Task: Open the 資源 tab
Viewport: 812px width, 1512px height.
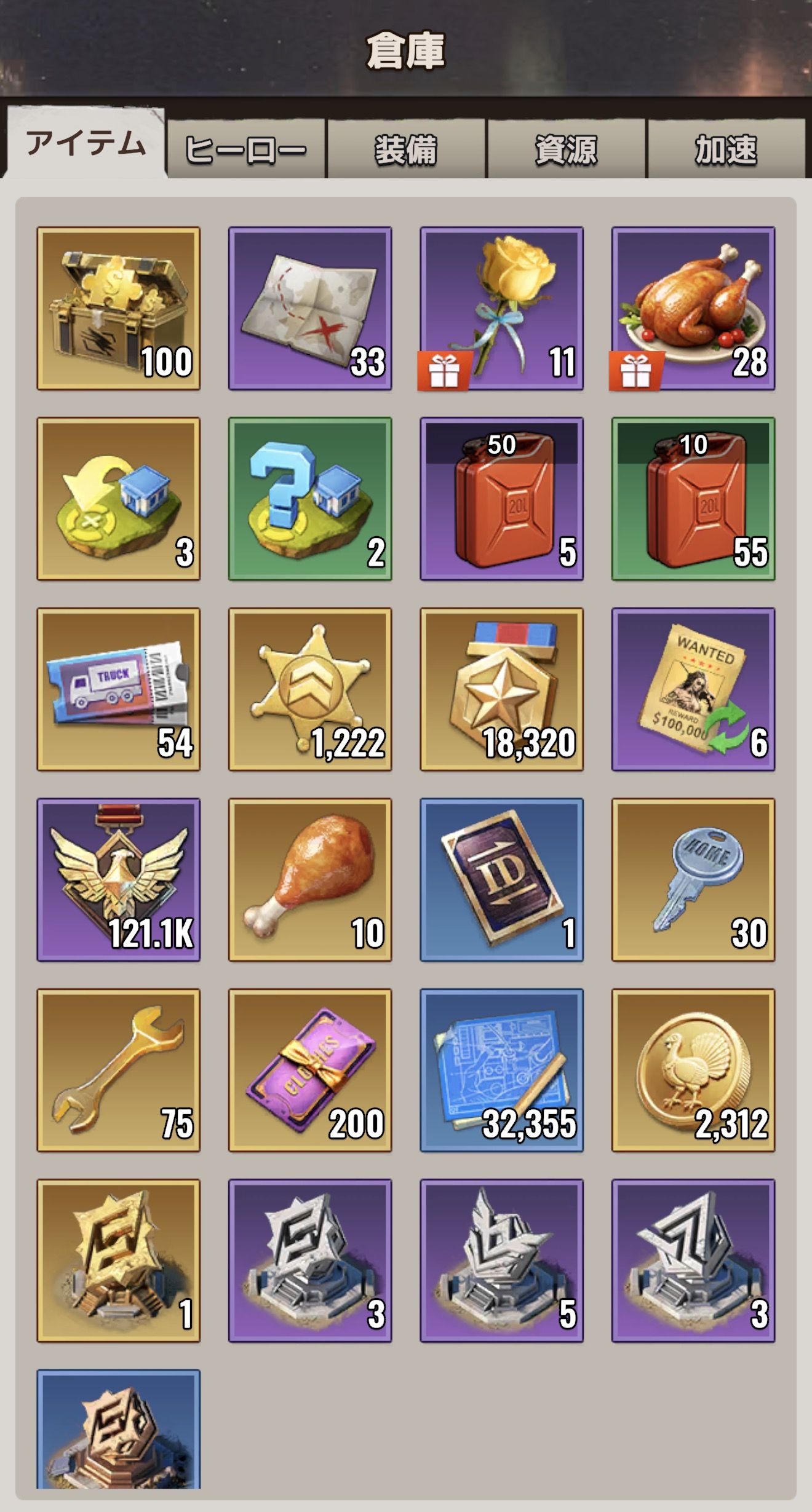Action: click(x=566, y=149)
